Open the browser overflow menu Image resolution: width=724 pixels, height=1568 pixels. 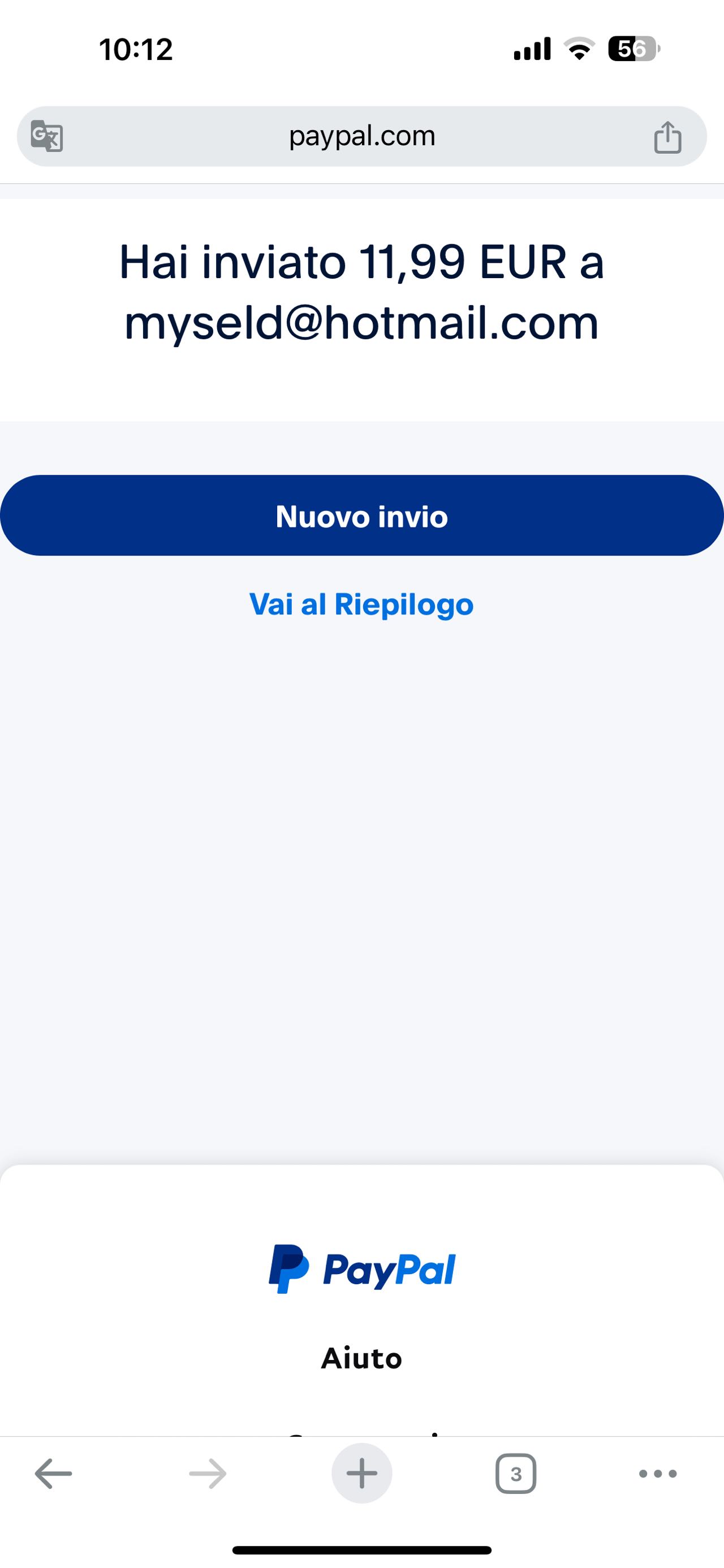(658, 1474)
